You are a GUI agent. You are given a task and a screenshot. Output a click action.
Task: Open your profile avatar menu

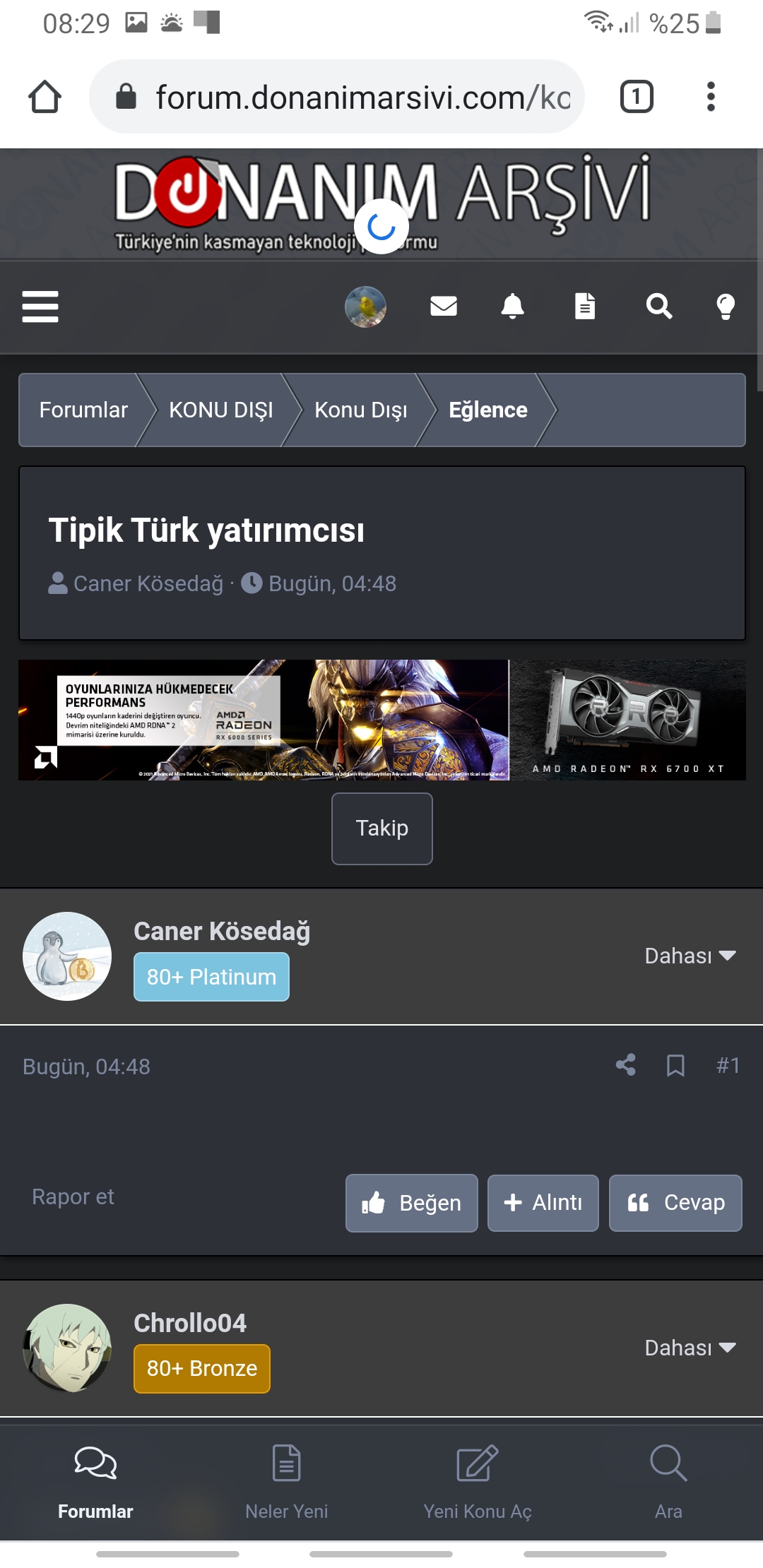tap(365, 307)
